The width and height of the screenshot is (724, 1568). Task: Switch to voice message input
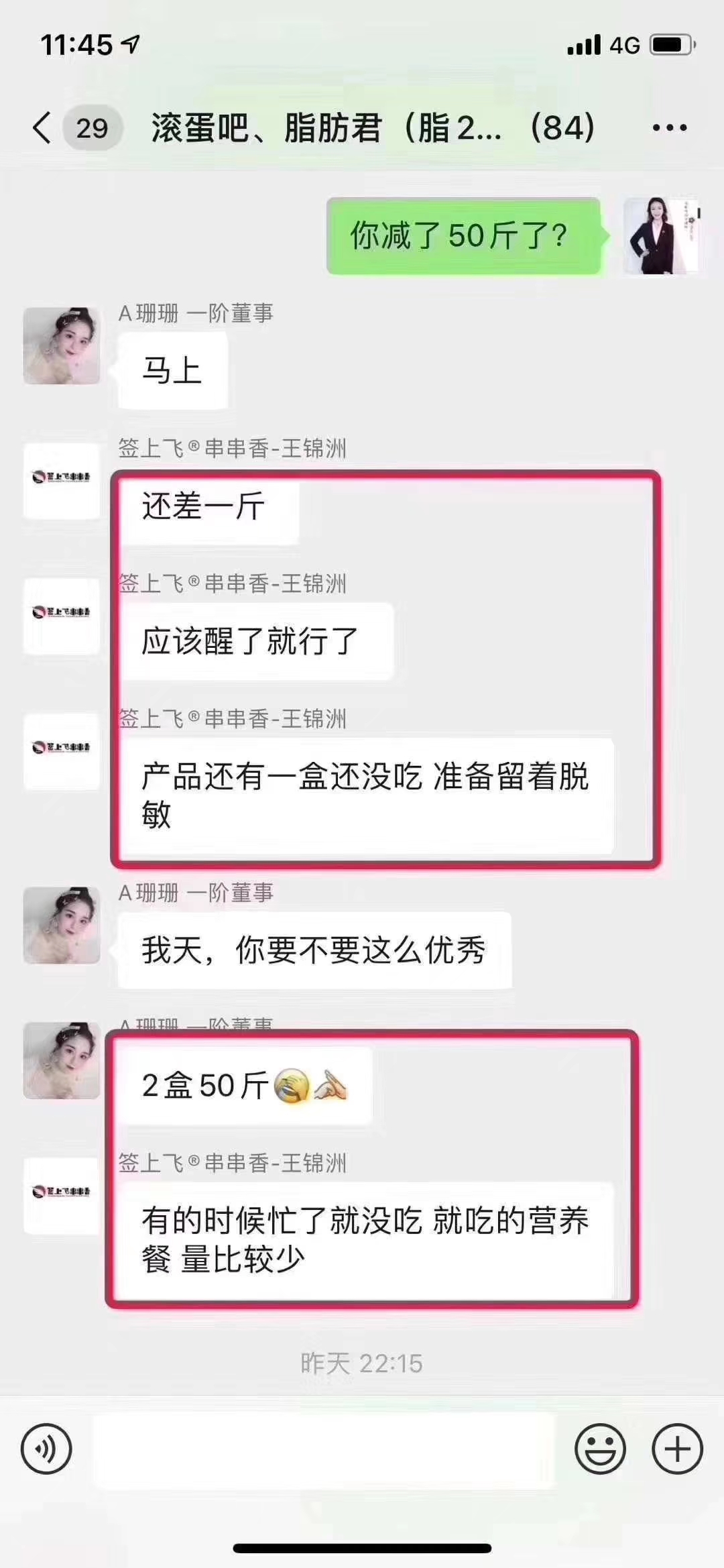[x=46, y=1449]
